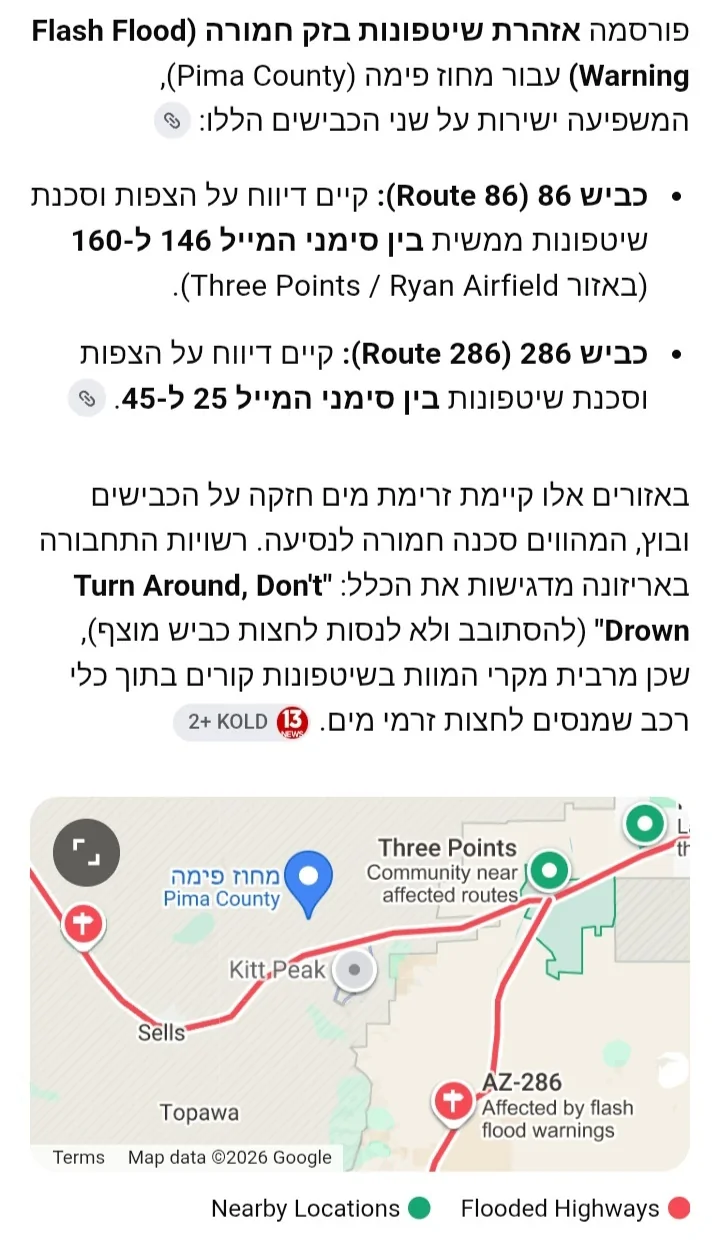Open the map Terms link

78,1157
